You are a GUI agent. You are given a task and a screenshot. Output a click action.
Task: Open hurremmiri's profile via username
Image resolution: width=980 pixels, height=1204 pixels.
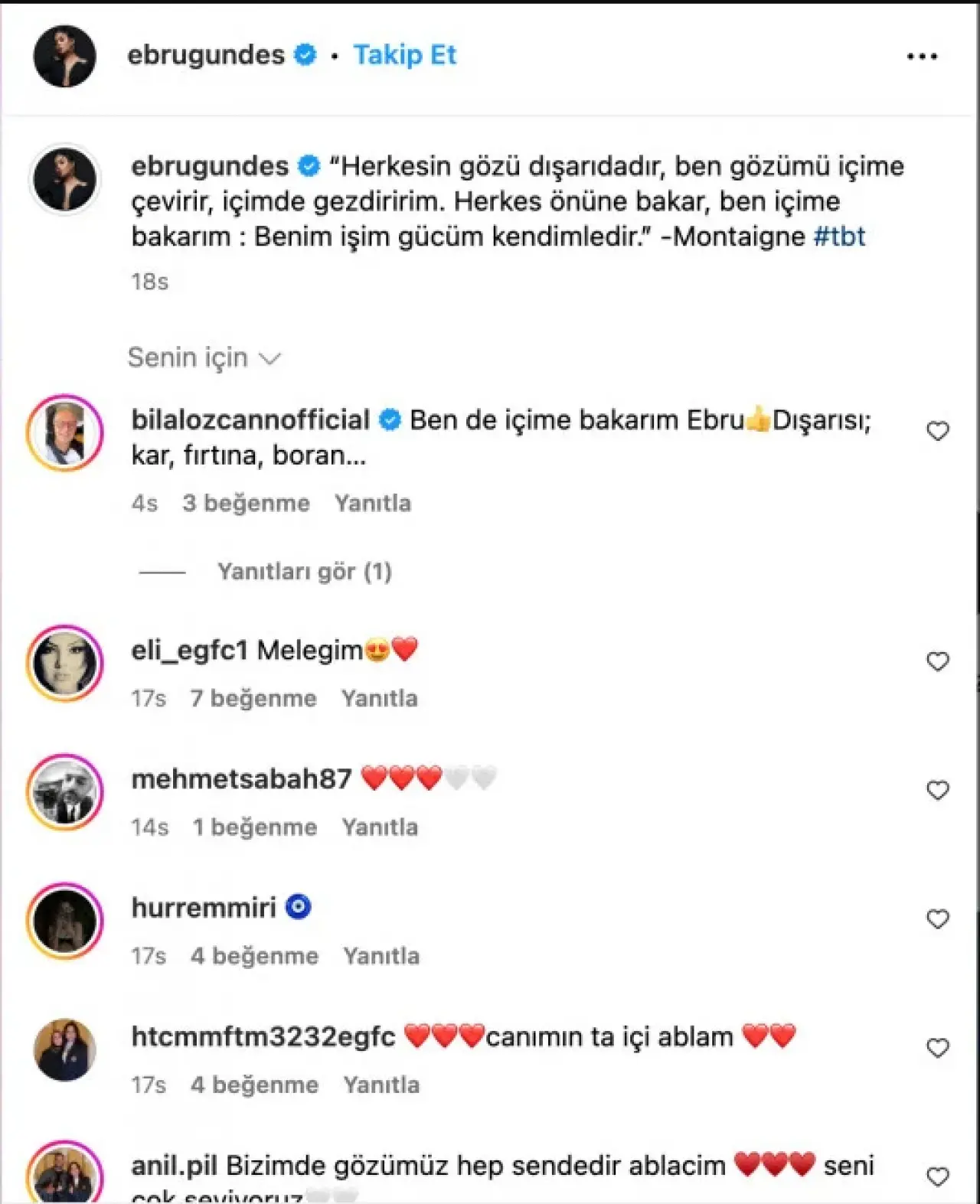(x=204, y=907)
